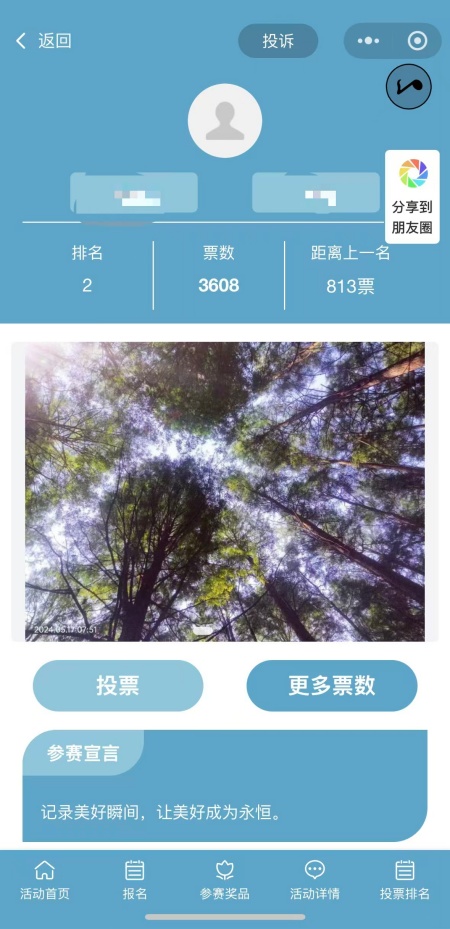This screenshot has width=450, height=929.
Task: View the 参赛奖品 prizes tab
Action: pyautogui.click(x=224, y=880)
